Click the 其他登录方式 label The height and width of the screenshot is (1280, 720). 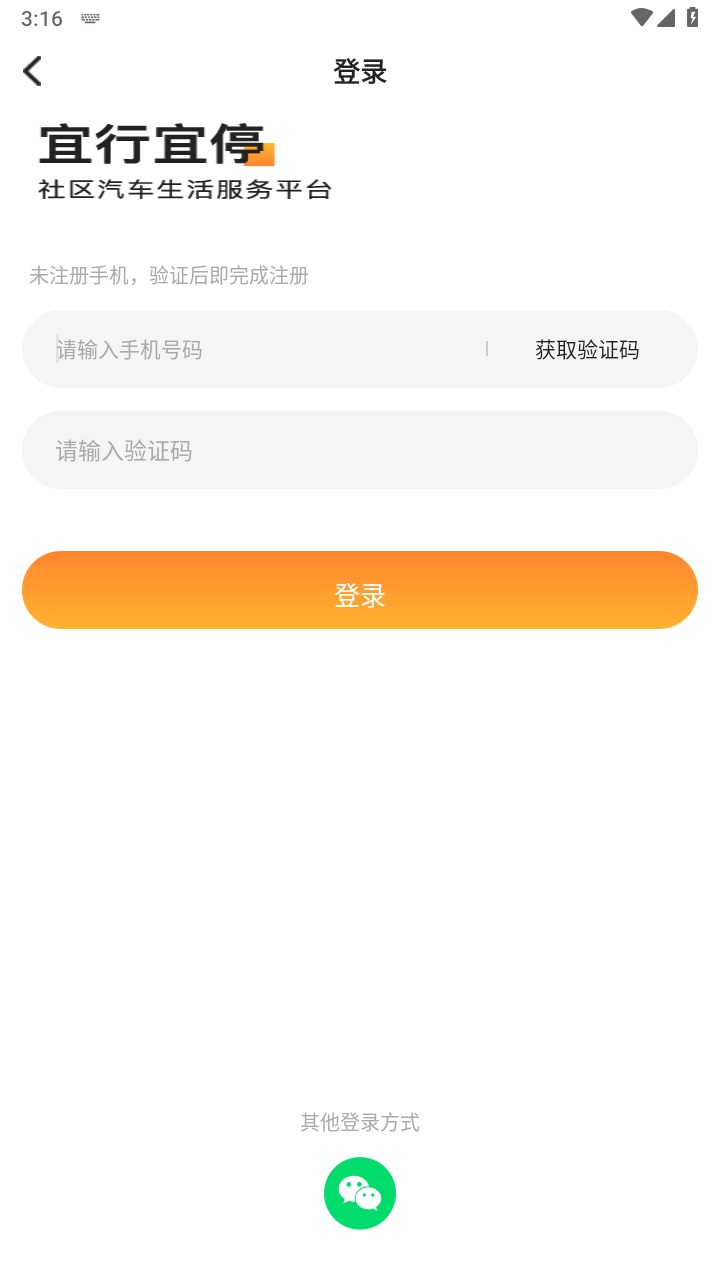click(x=359, y=1122)
